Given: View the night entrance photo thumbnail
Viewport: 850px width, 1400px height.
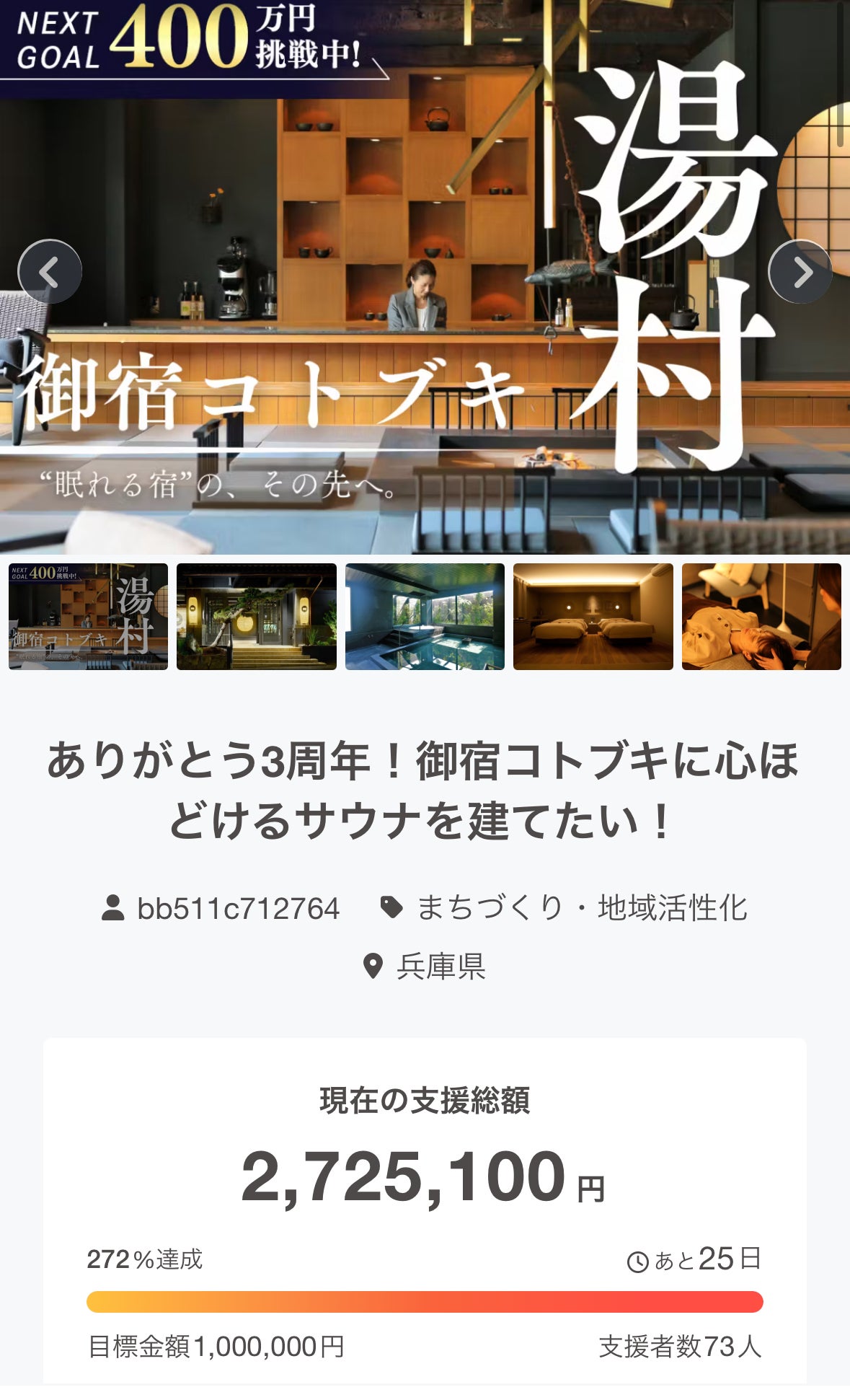Looking at the screenshot, I should pos(257,617).
